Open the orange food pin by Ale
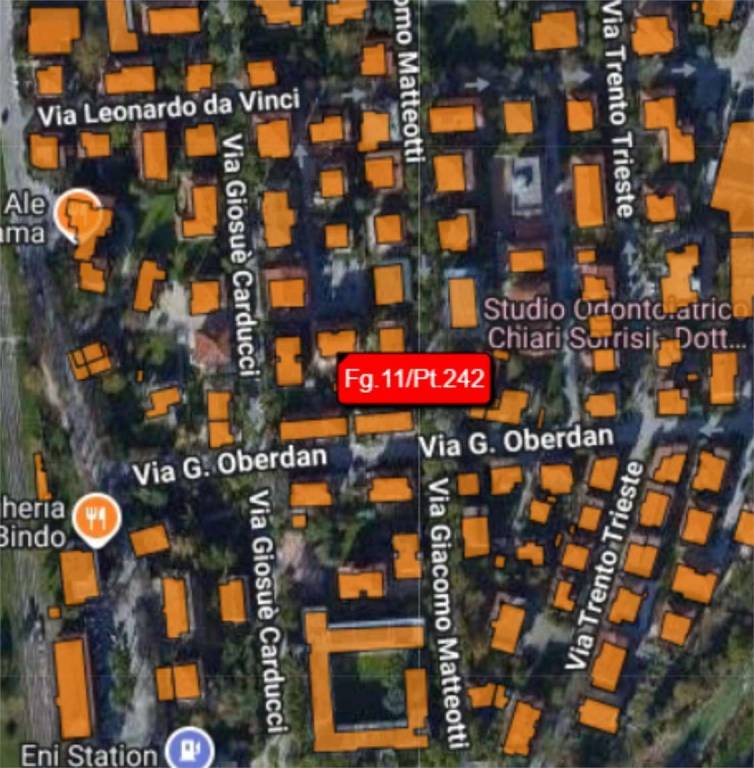 click(76, 213)
